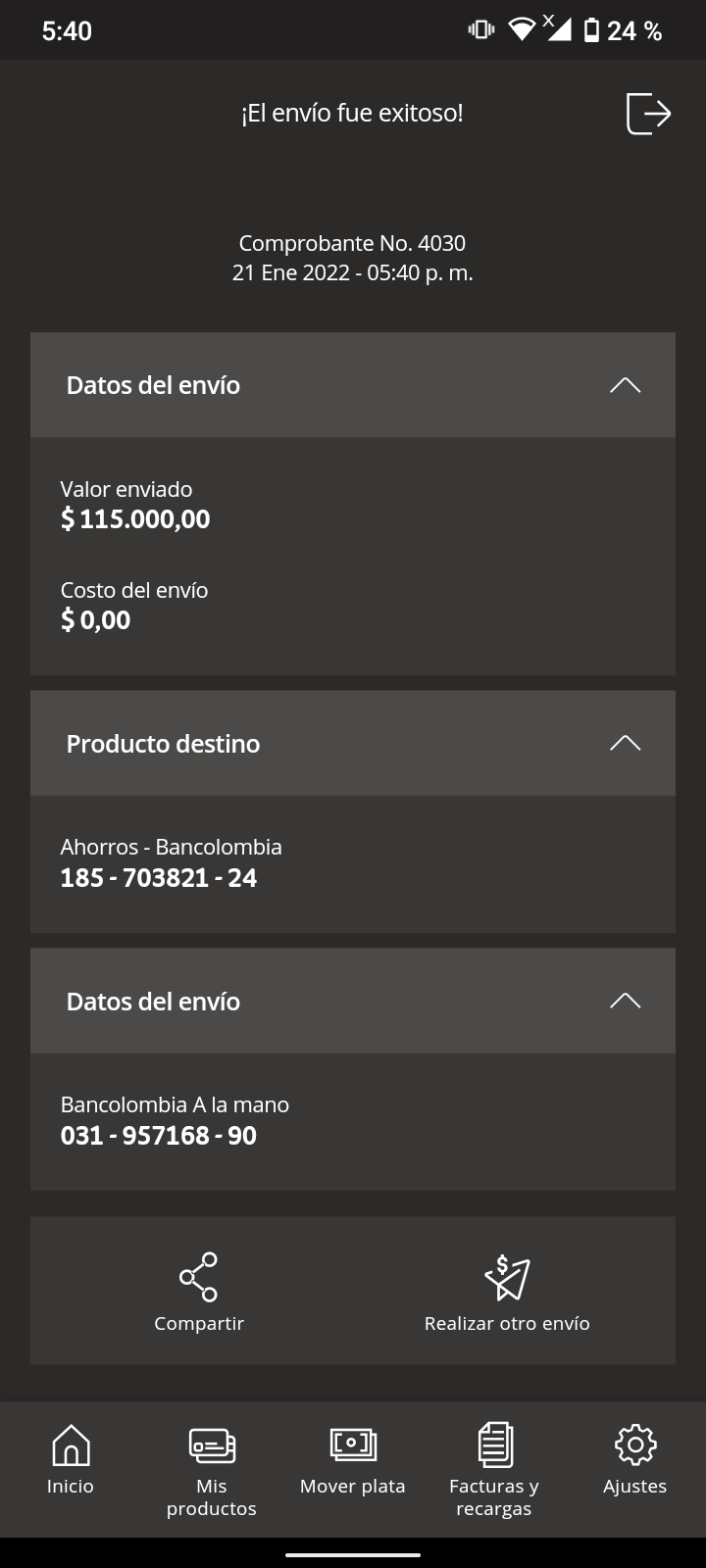Collapse the Producto destino section
The width and height of the screenshot is (706, 1568).
tap(625, 743)
